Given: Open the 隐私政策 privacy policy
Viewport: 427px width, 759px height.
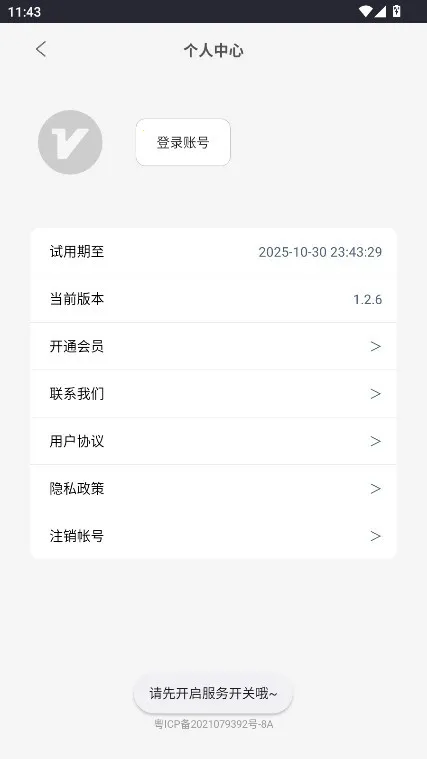Looking at the screenshot, I should [x=214, y=489].
